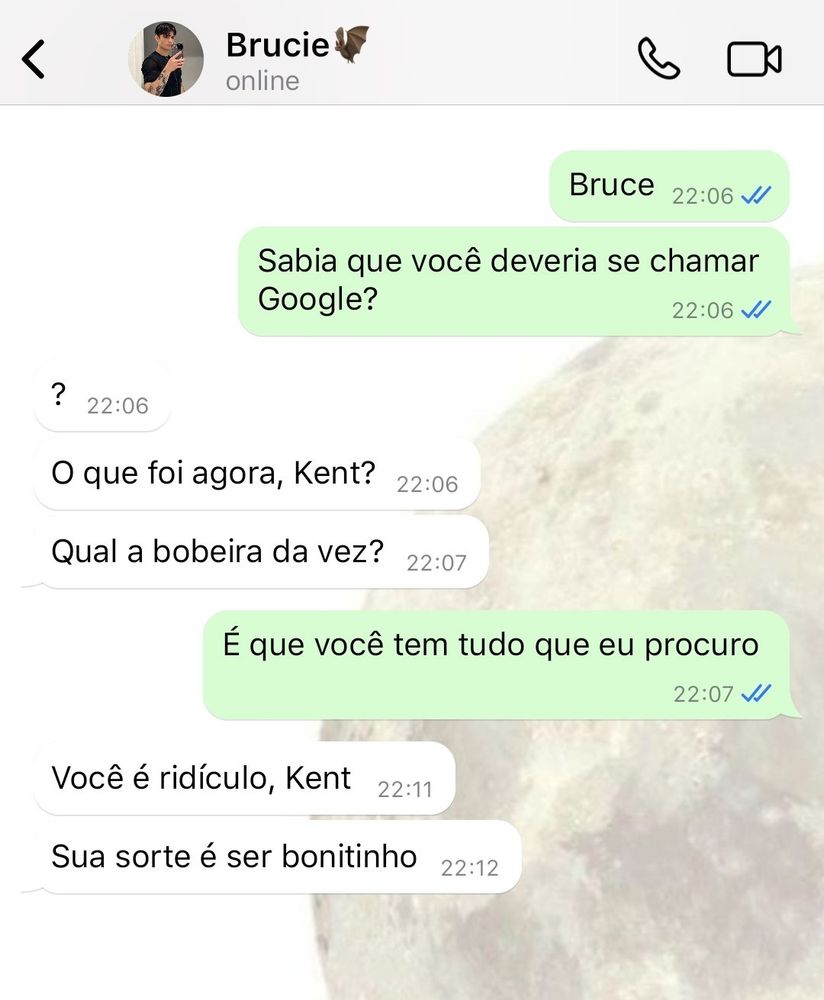Open Brucie's profile picture
This screenshot has width=824, height=1000.
(x=166, y=59)
